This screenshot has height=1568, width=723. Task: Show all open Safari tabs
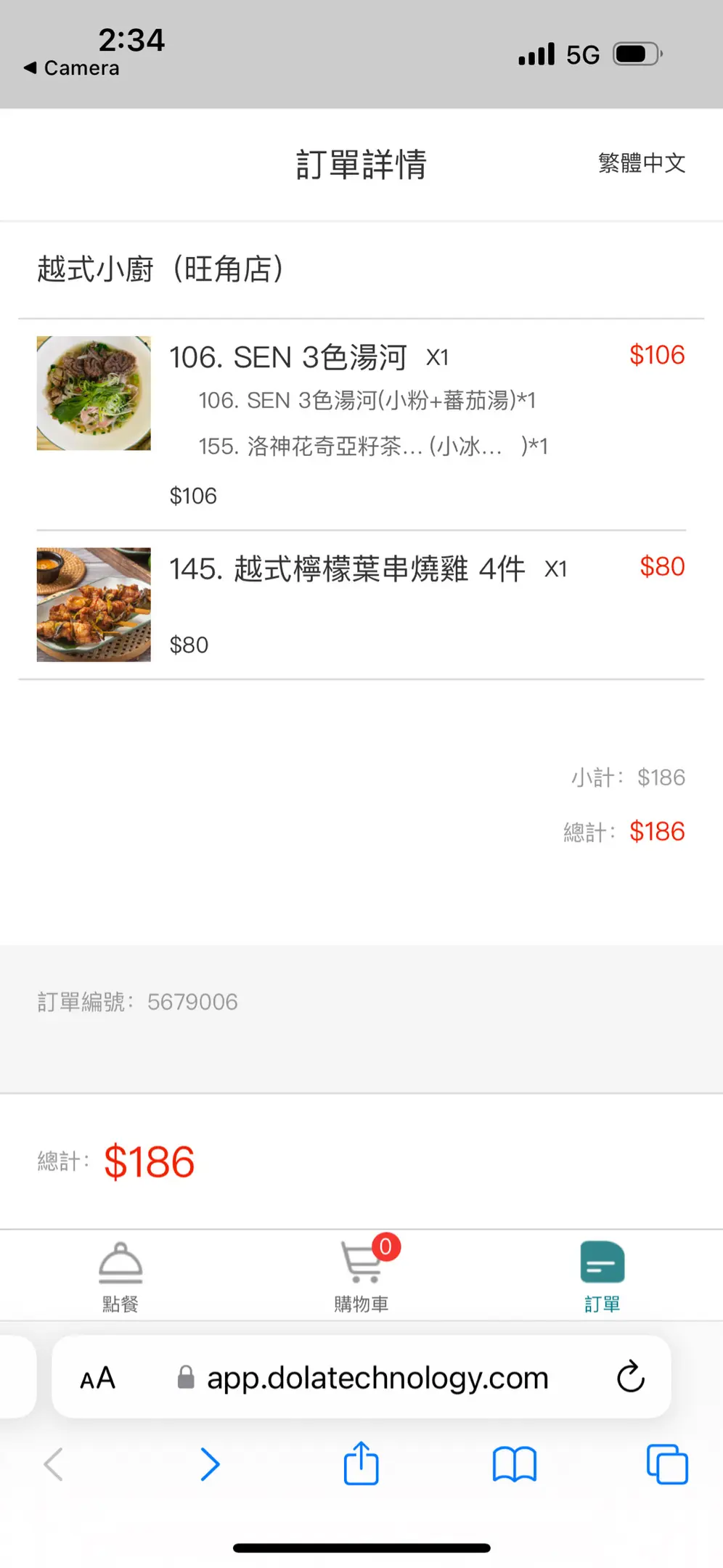click(667, 1464)
